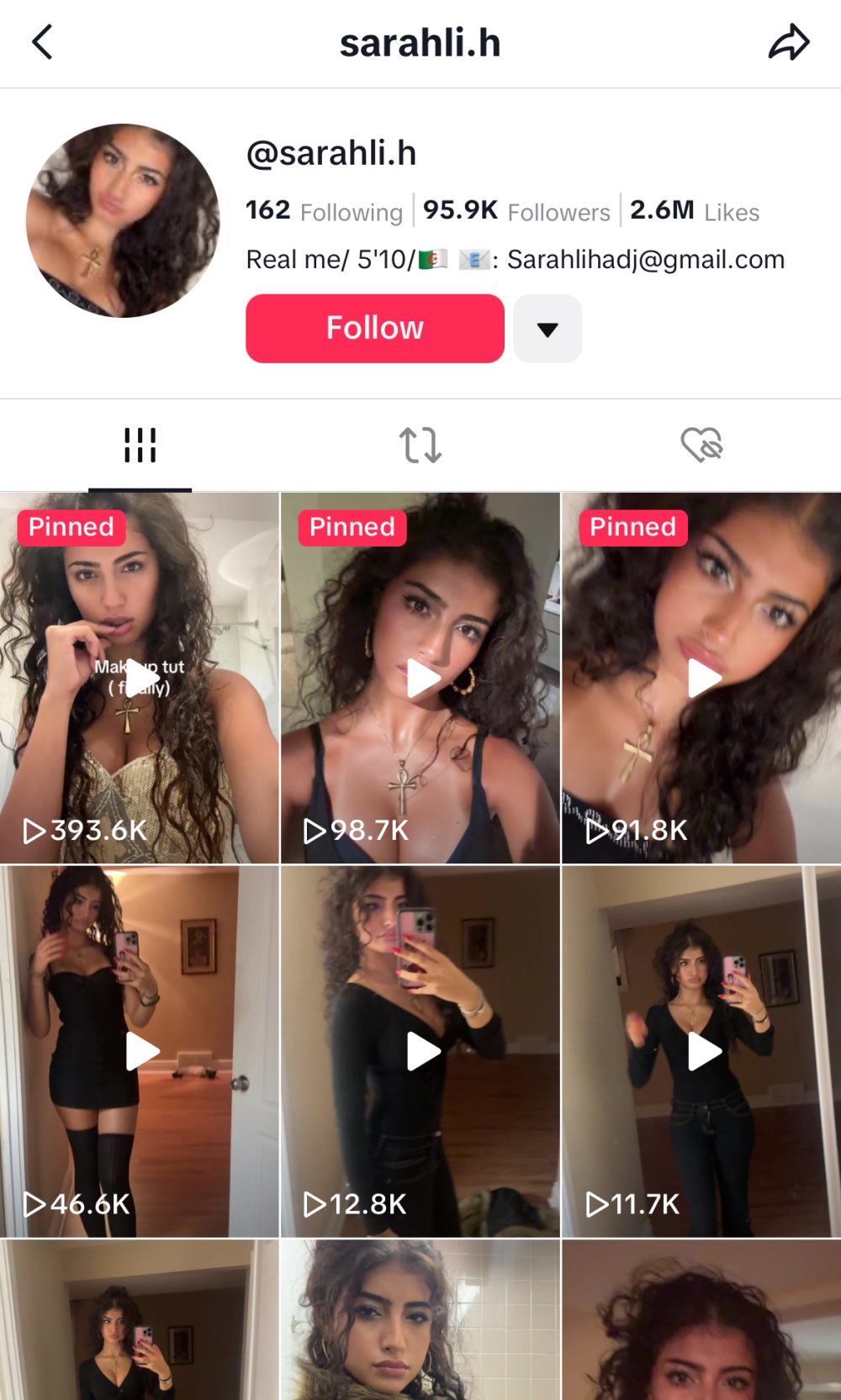Image resolution: width=841 pixels, height=1400 pixels.
Task: Play the pinned video with 98.7K views
Action: pos(420,678)
